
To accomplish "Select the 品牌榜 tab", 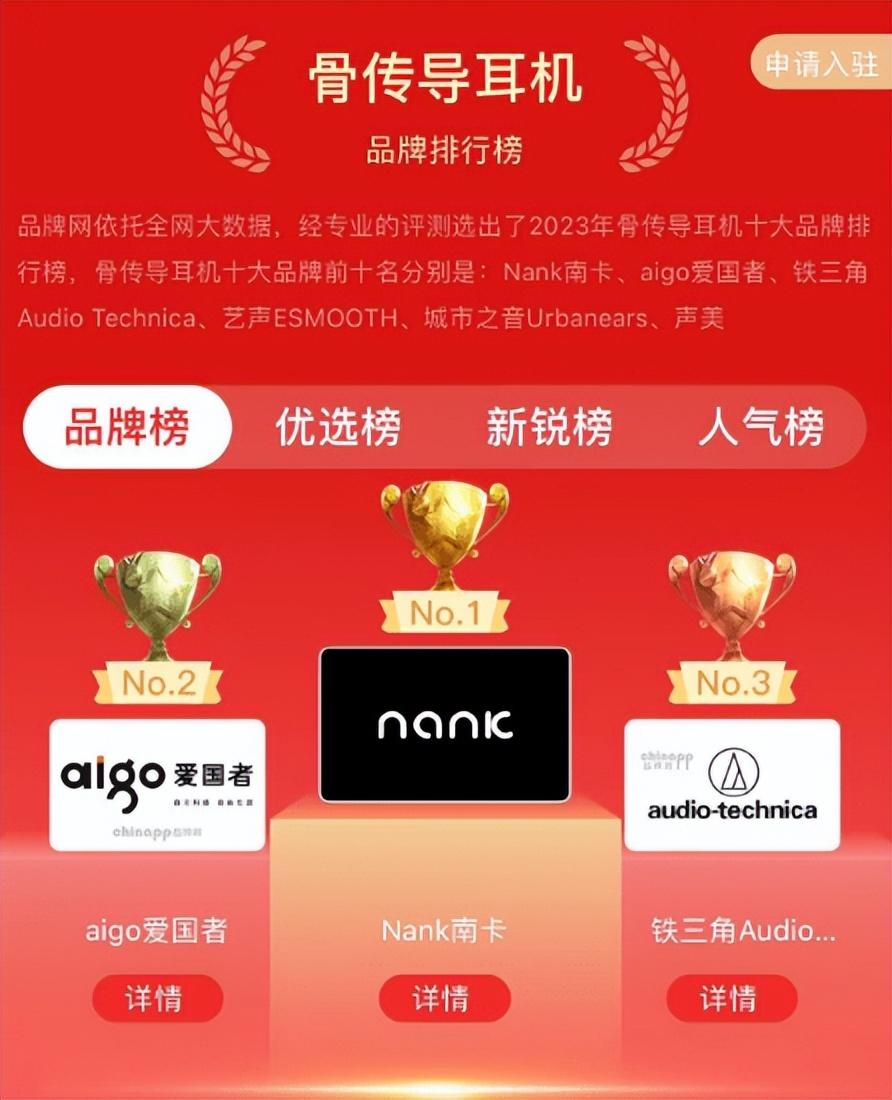I will 127,428.
